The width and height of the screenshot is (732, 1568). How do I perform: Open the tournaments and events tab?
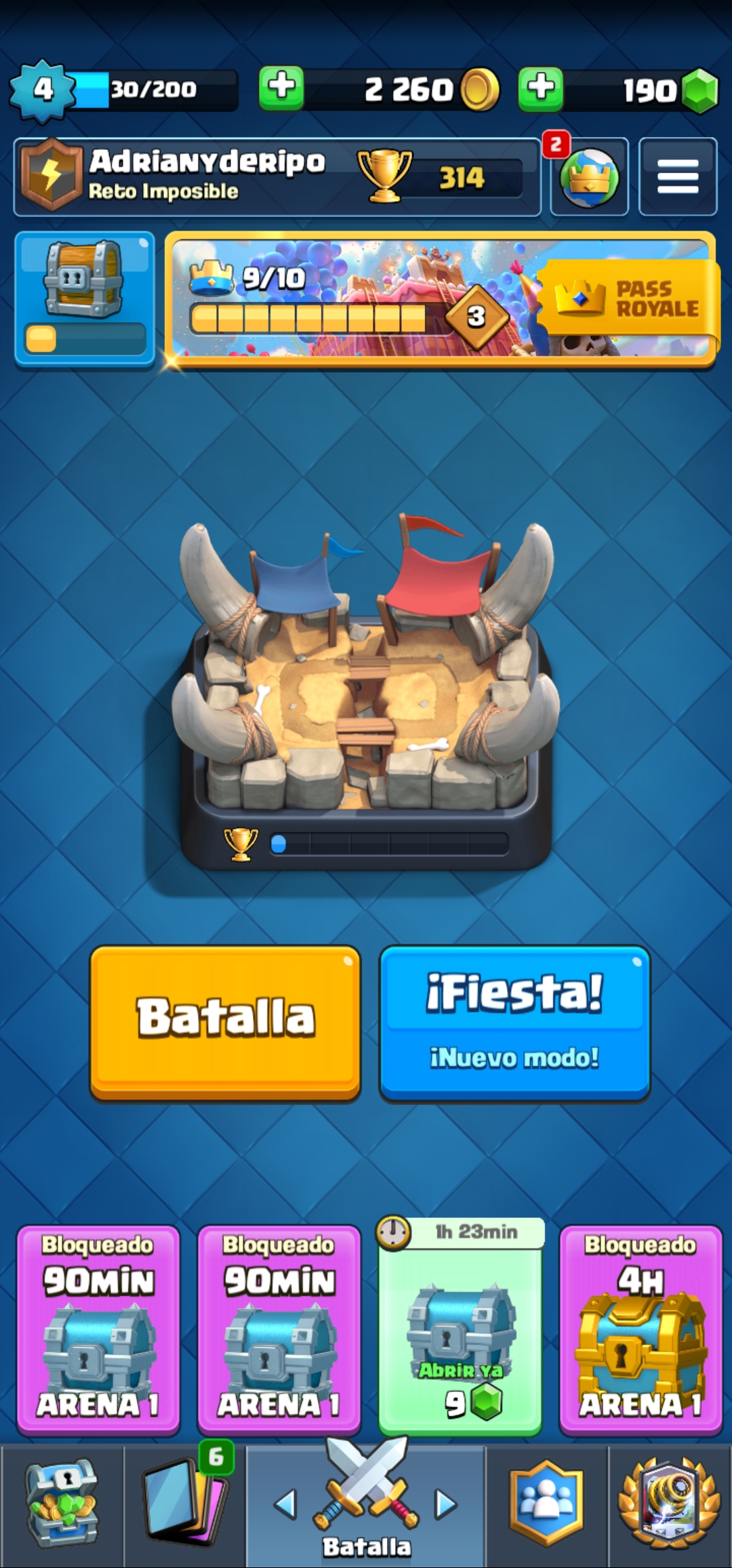670,1506
